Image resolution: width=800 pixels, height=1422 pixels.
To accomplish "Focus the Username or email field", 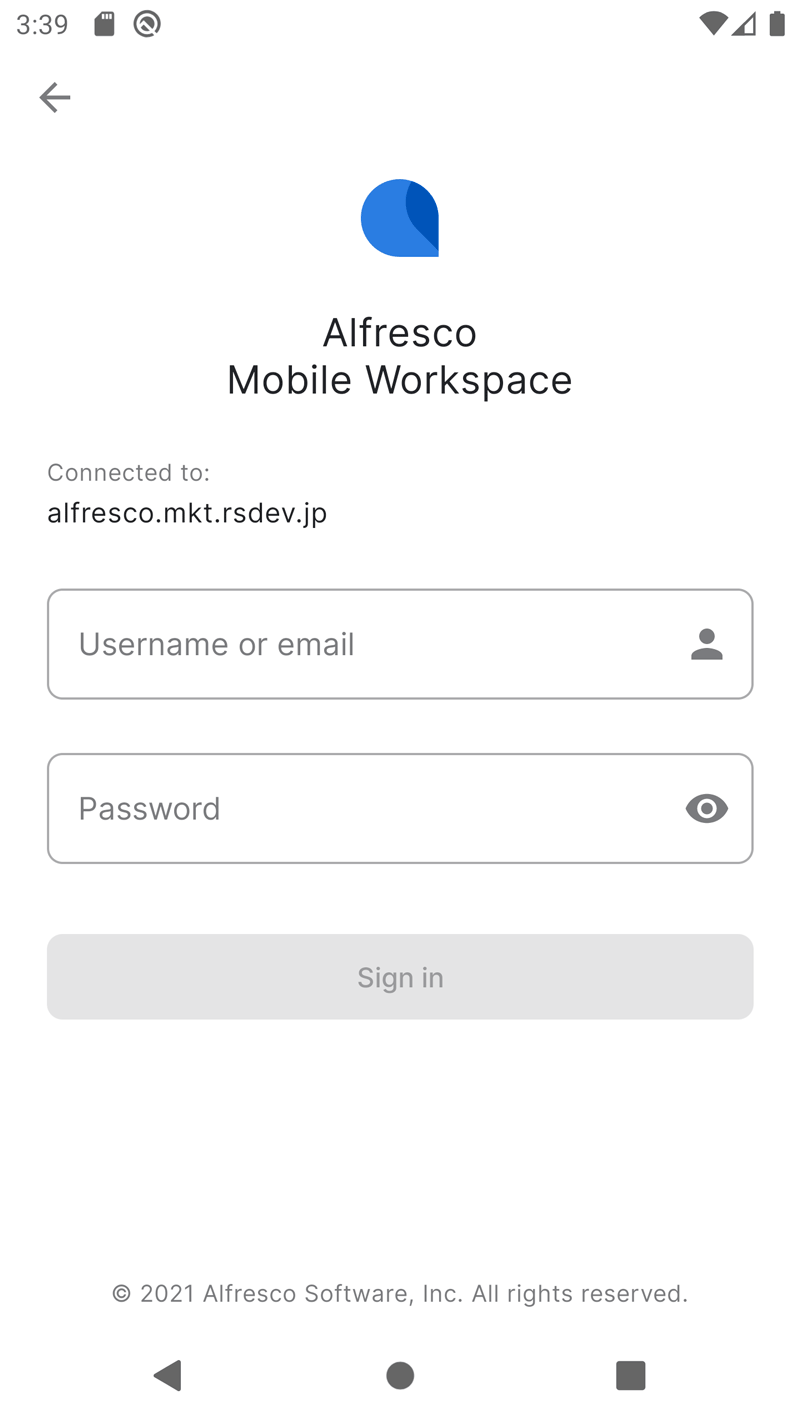I will [400, 644].
